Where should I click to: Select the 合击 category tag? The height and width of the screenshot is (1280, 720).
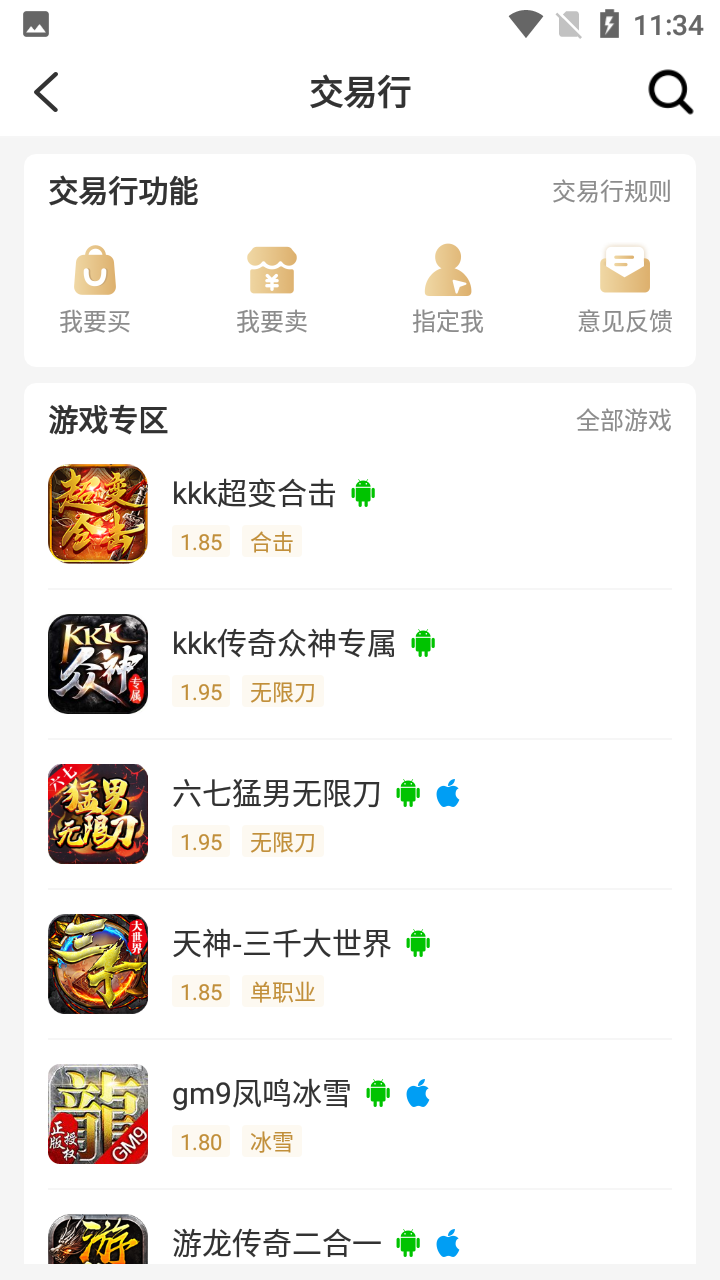[271, 541]
